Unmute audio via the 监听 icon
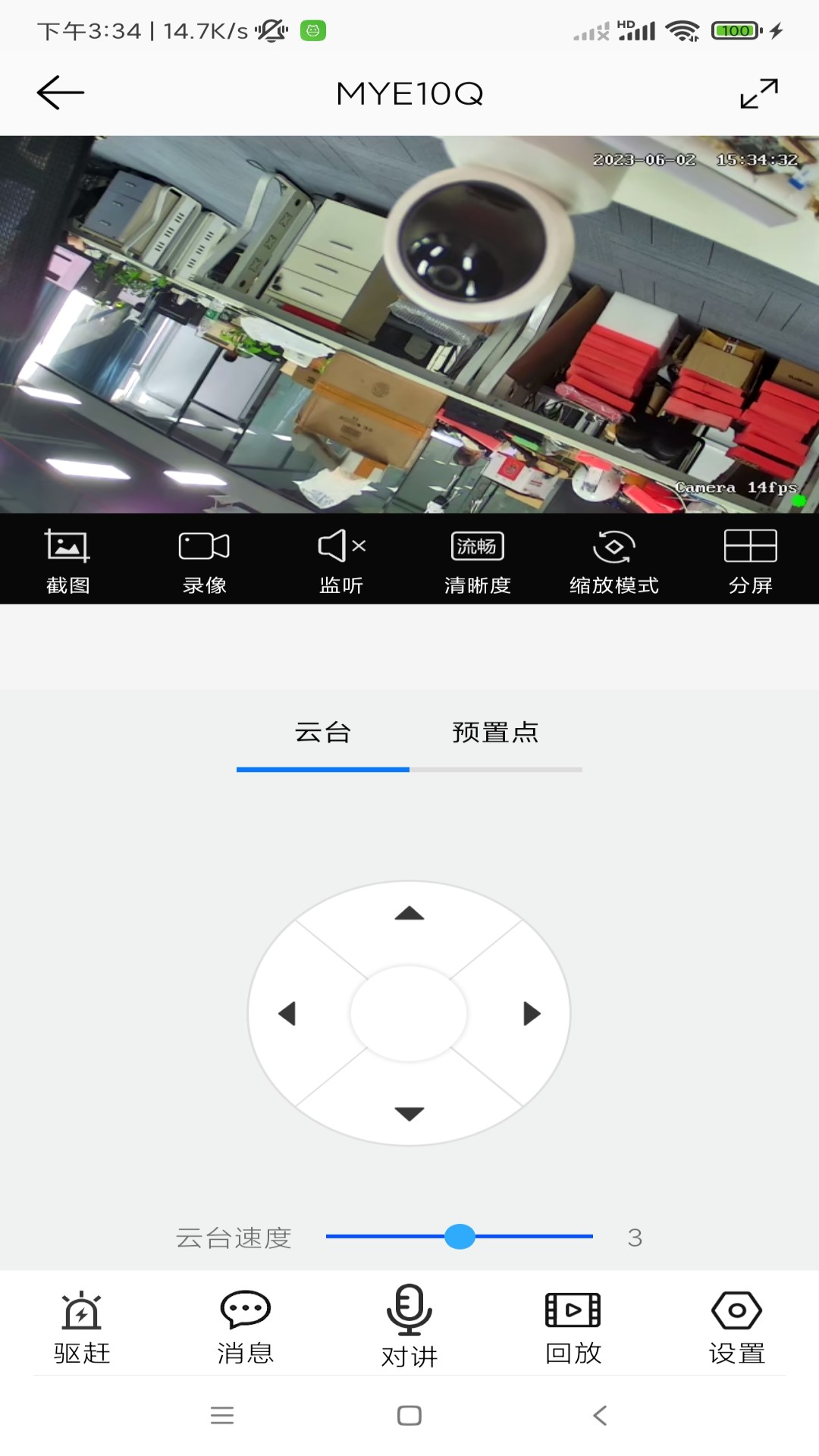 (x=340, y=560)
